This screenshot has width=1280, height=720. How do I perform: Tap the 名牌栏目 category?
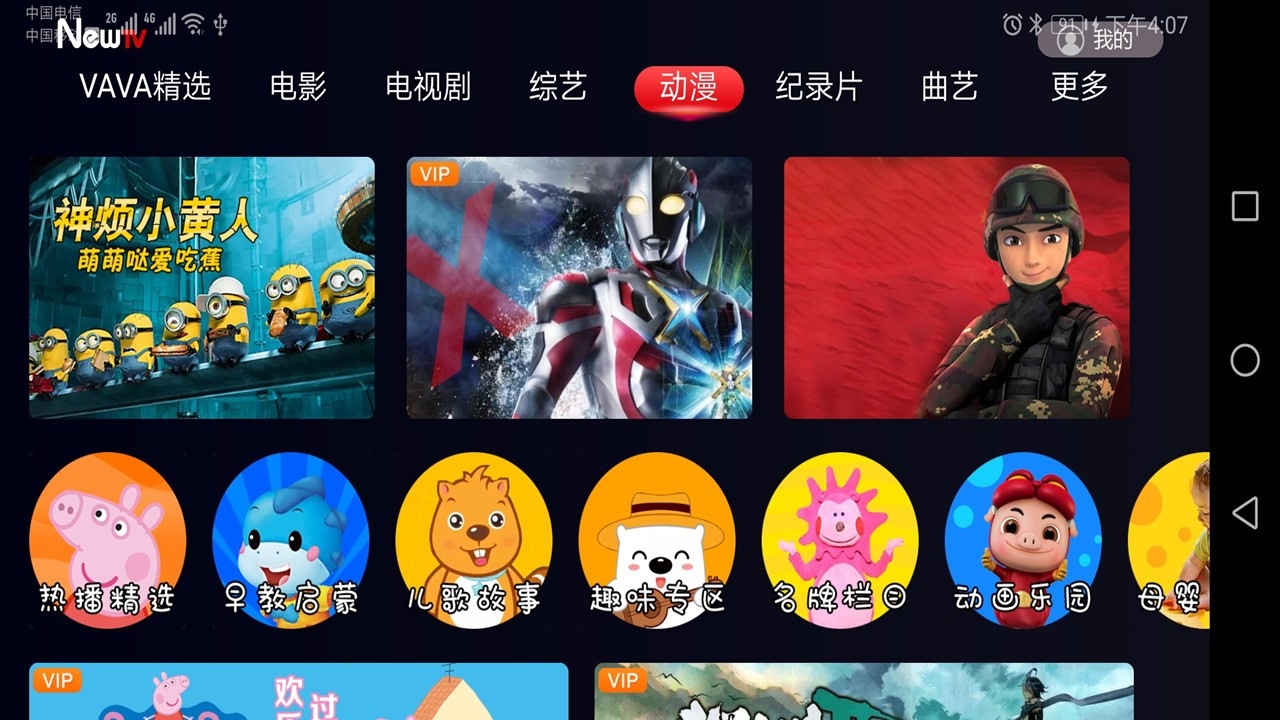[840, 540]
